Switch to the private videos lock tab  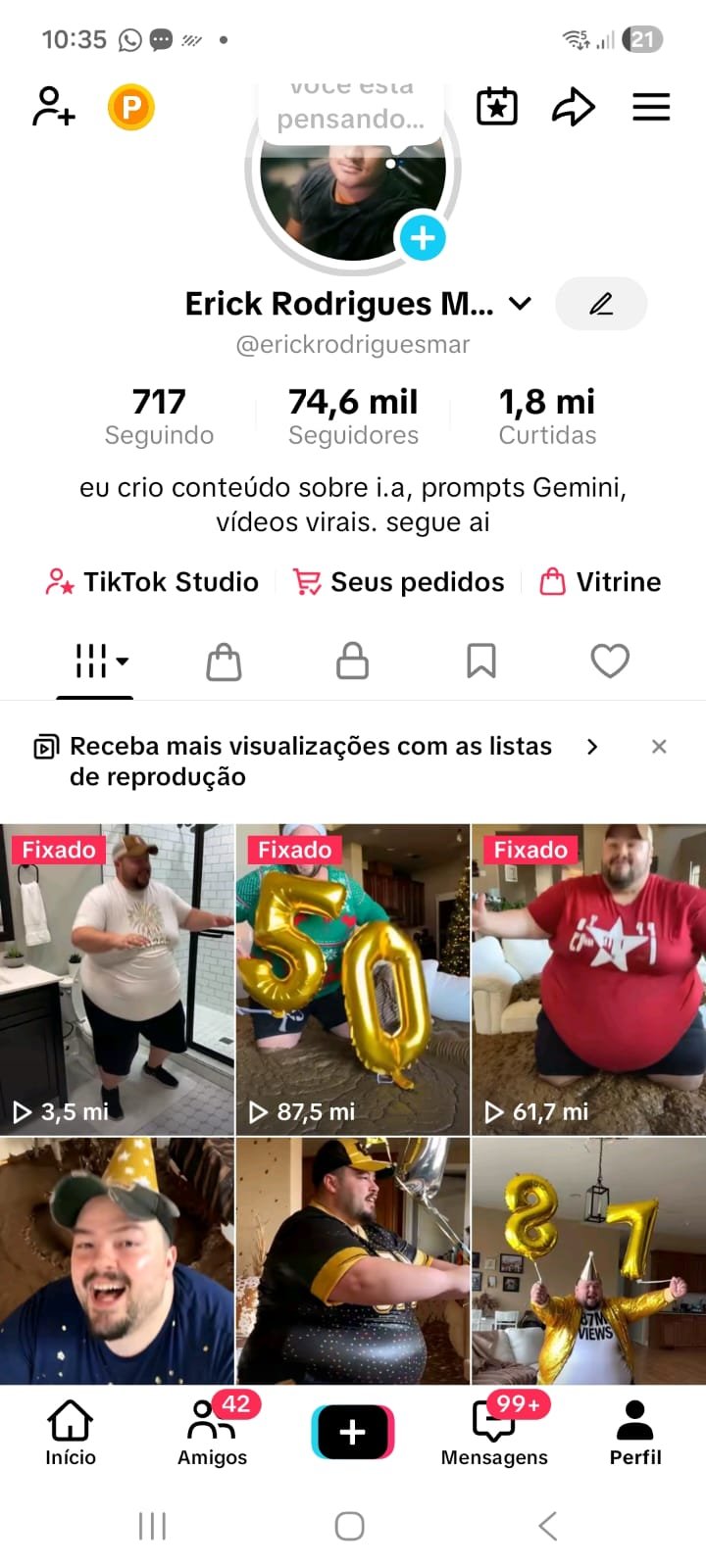(352, 661)
